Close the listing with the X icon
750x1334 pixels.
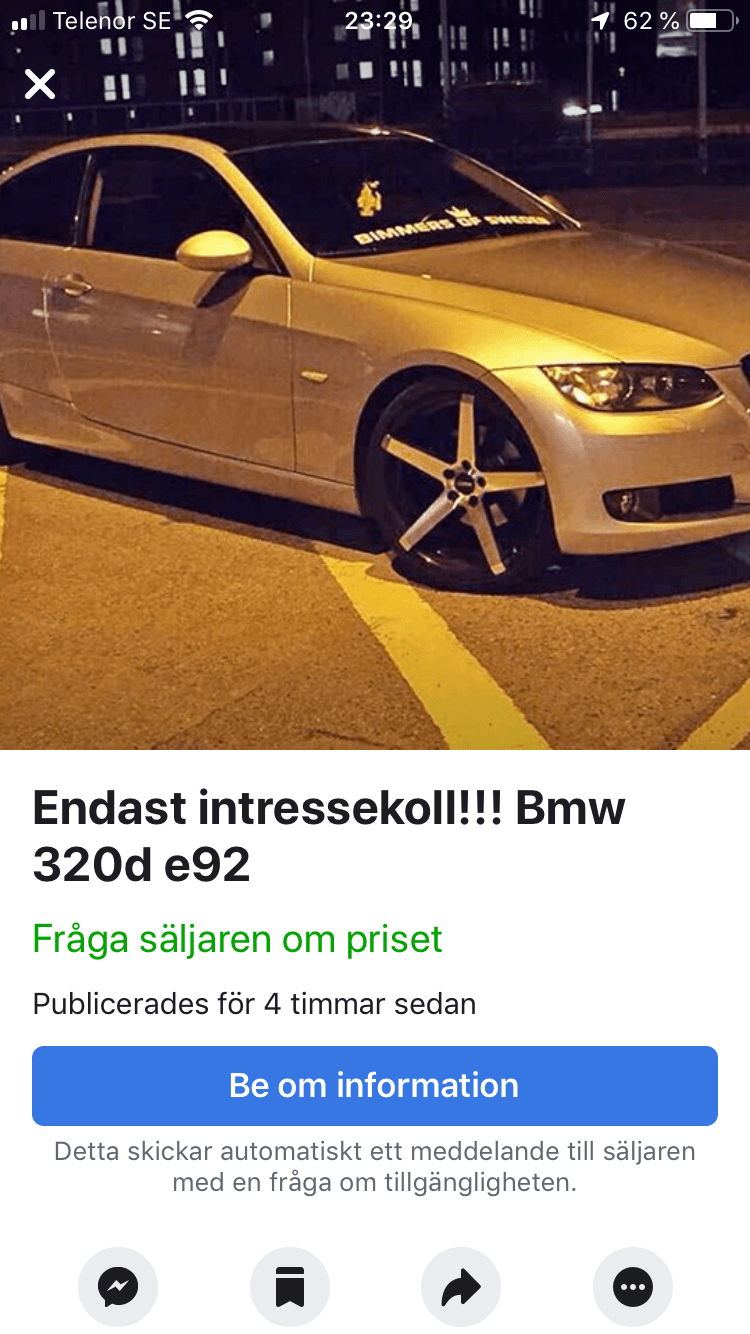(x=40, y=84)
